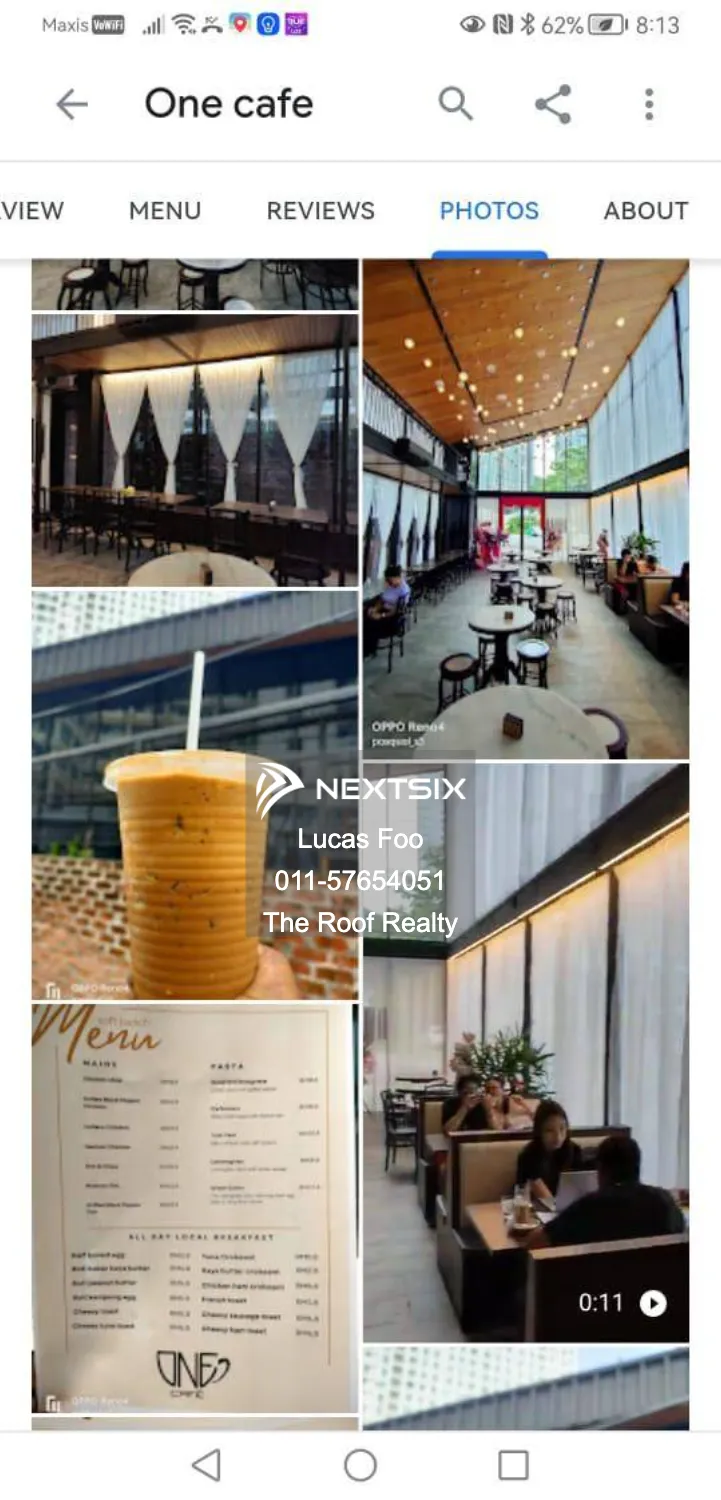Open recent apps in navigation bar
Viewport: 721px width, 1500px height.
(x=513, y=1465)
